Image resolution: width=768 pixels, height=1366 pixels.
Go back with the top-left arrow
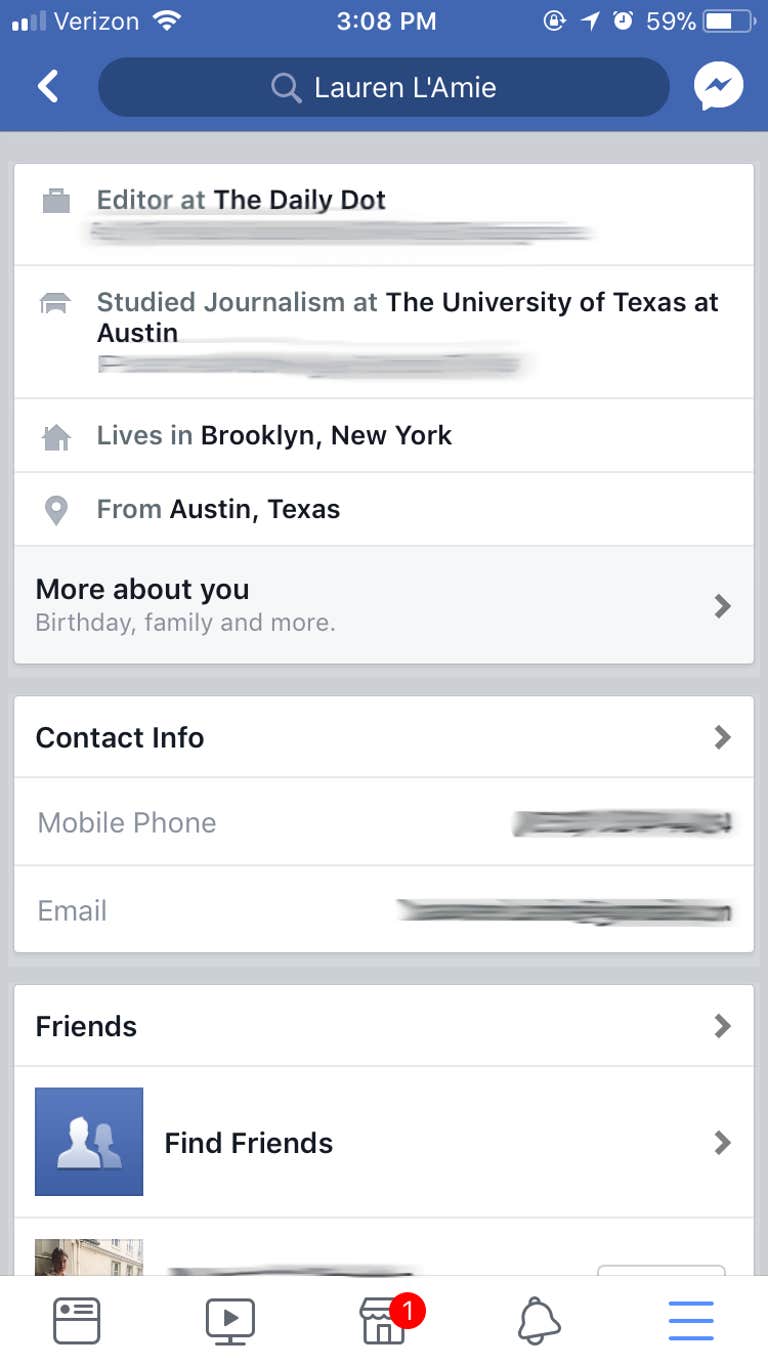[x=47, y=87]
